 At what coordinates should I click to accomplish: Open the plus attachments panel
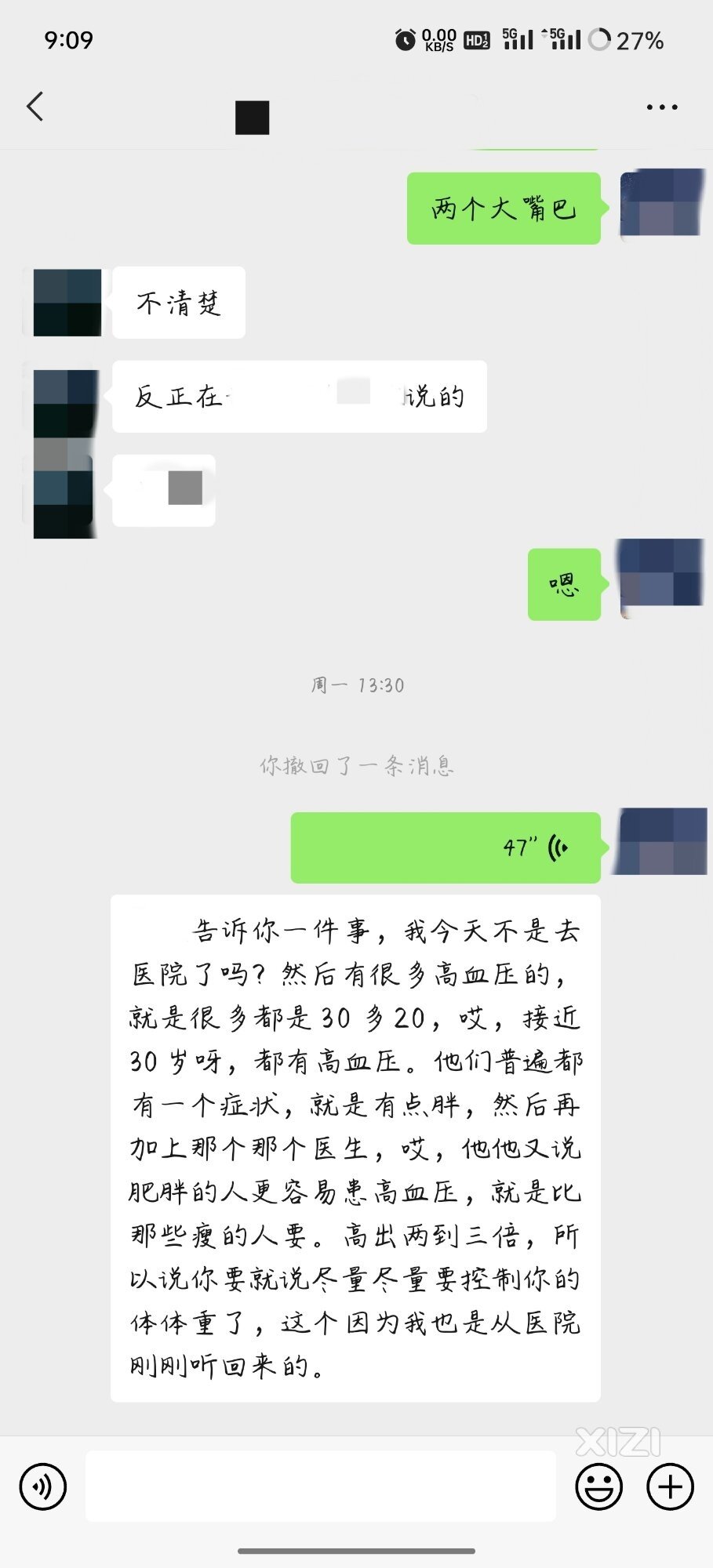point(670,1486)
